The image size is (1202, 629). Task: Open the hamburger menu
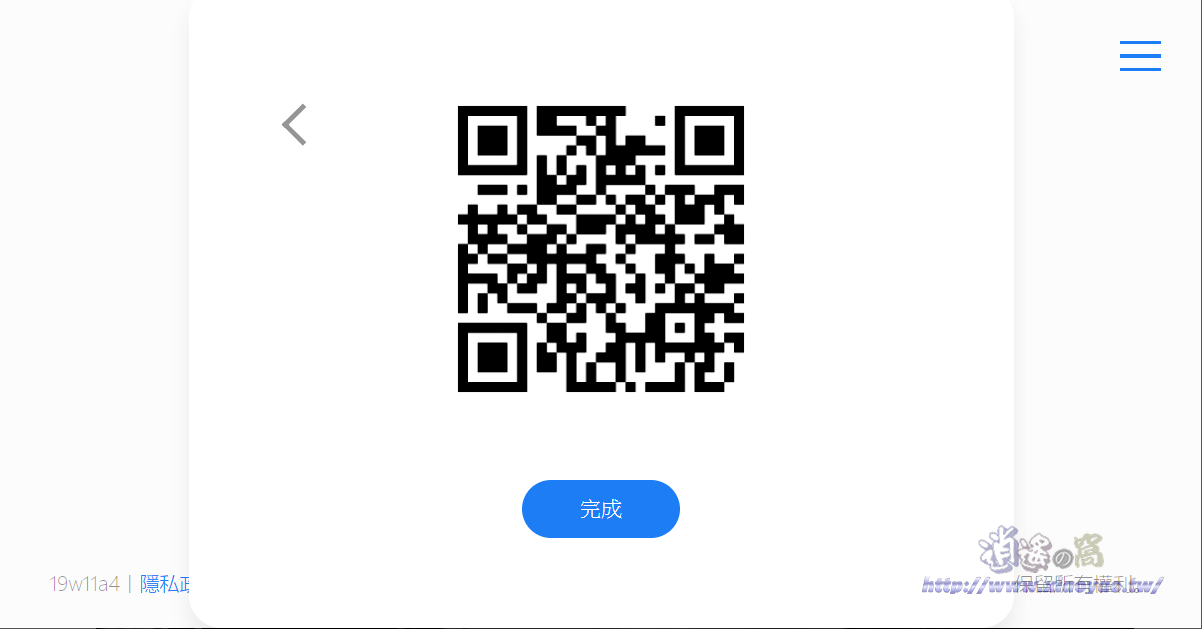[x=1140, y=56]
